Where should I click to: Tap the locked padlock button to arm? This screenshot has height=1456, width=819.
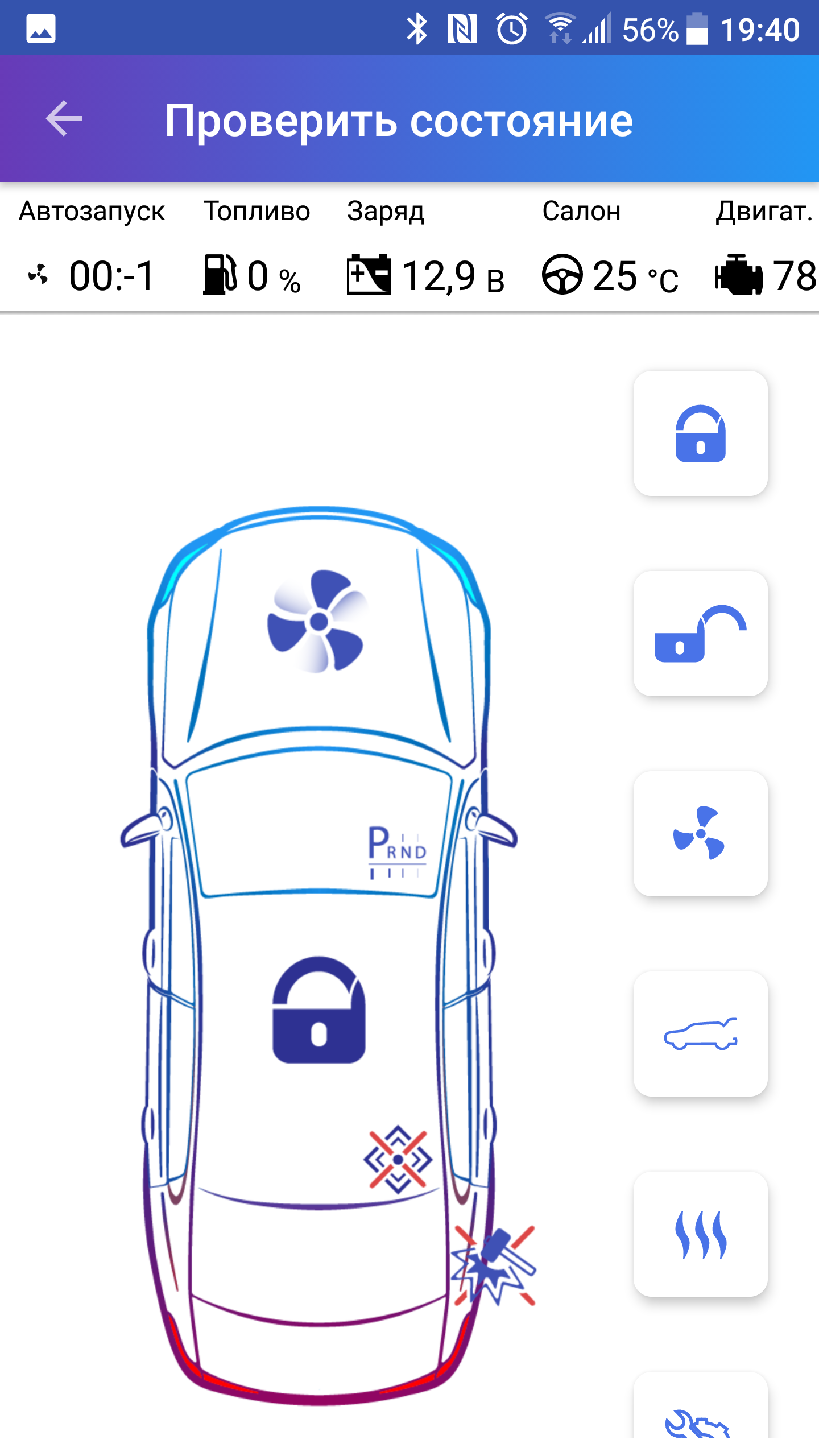[x=700, y=433]
